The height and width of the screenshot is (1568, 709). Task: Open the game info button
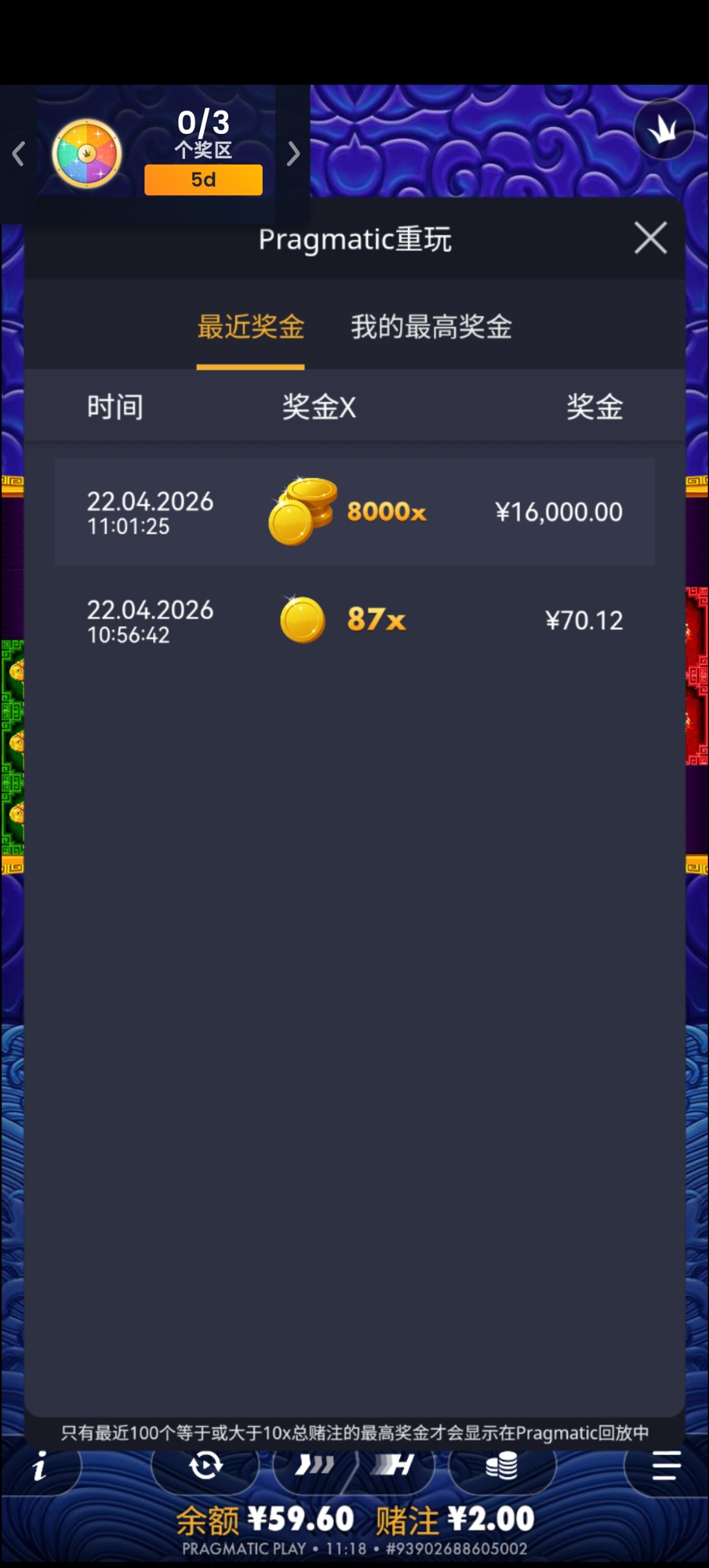click(x=39, y=1466)
